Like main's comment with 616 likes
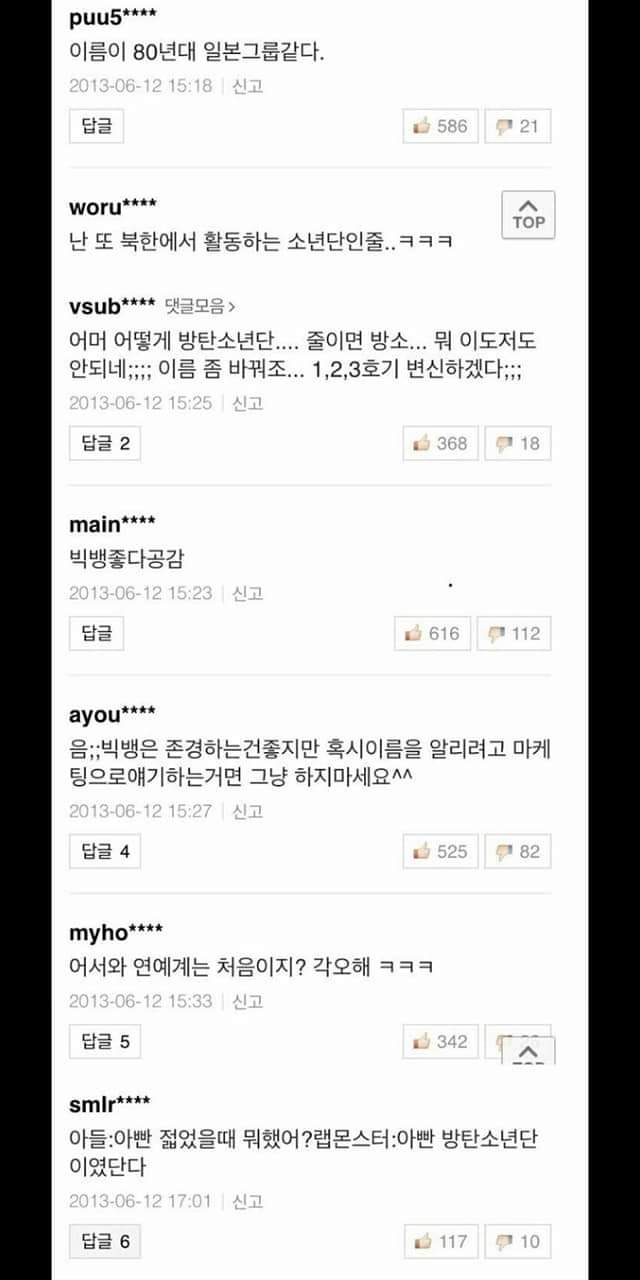The image size is (640, 1280). click(433, 633)
